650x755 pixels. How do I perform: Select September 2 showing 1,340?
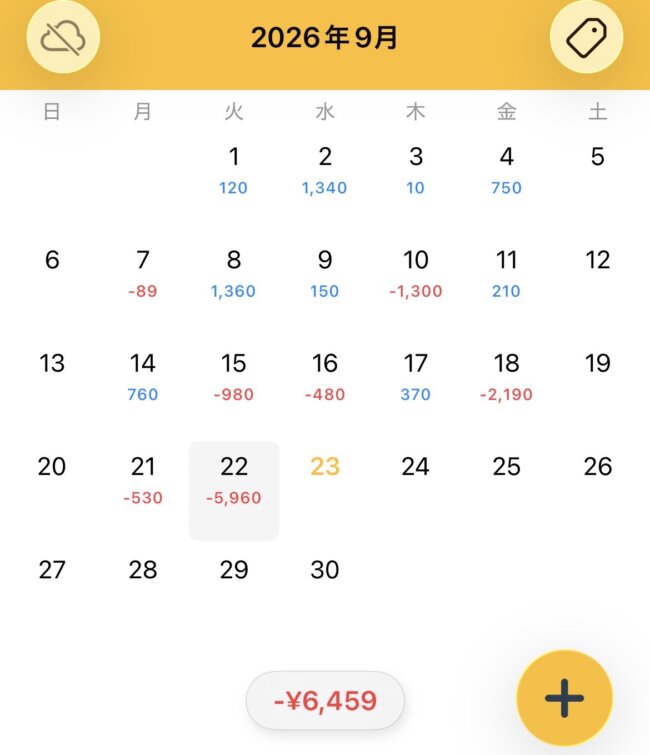tap(325, 171)
